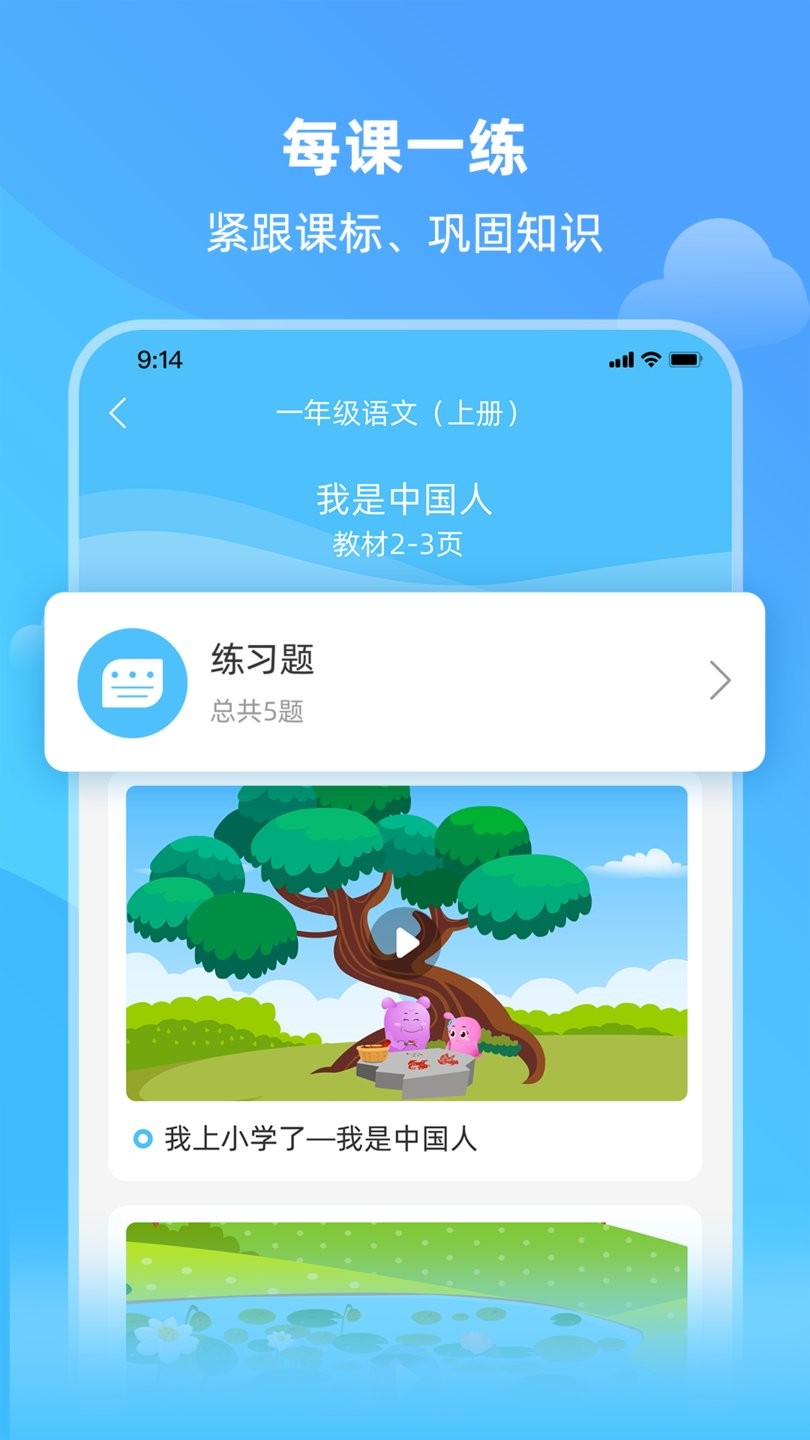Tap the circular bullet beside lesson title

140,1138
